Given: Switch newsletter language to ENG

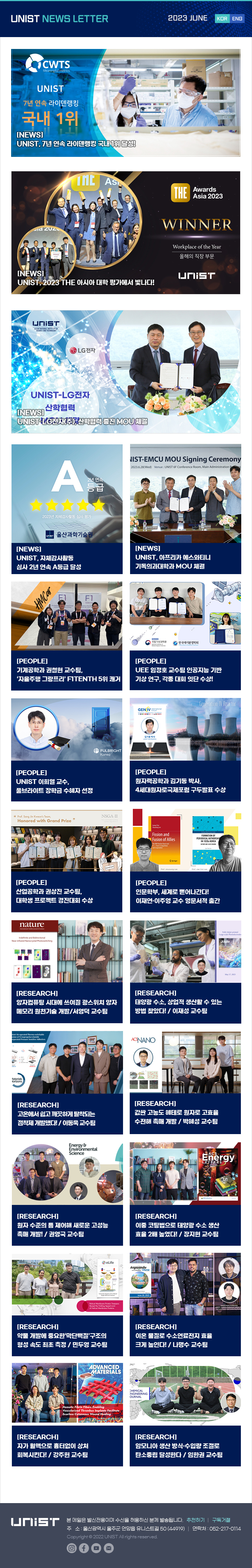Looking at the screenshot, I should 237,19.
